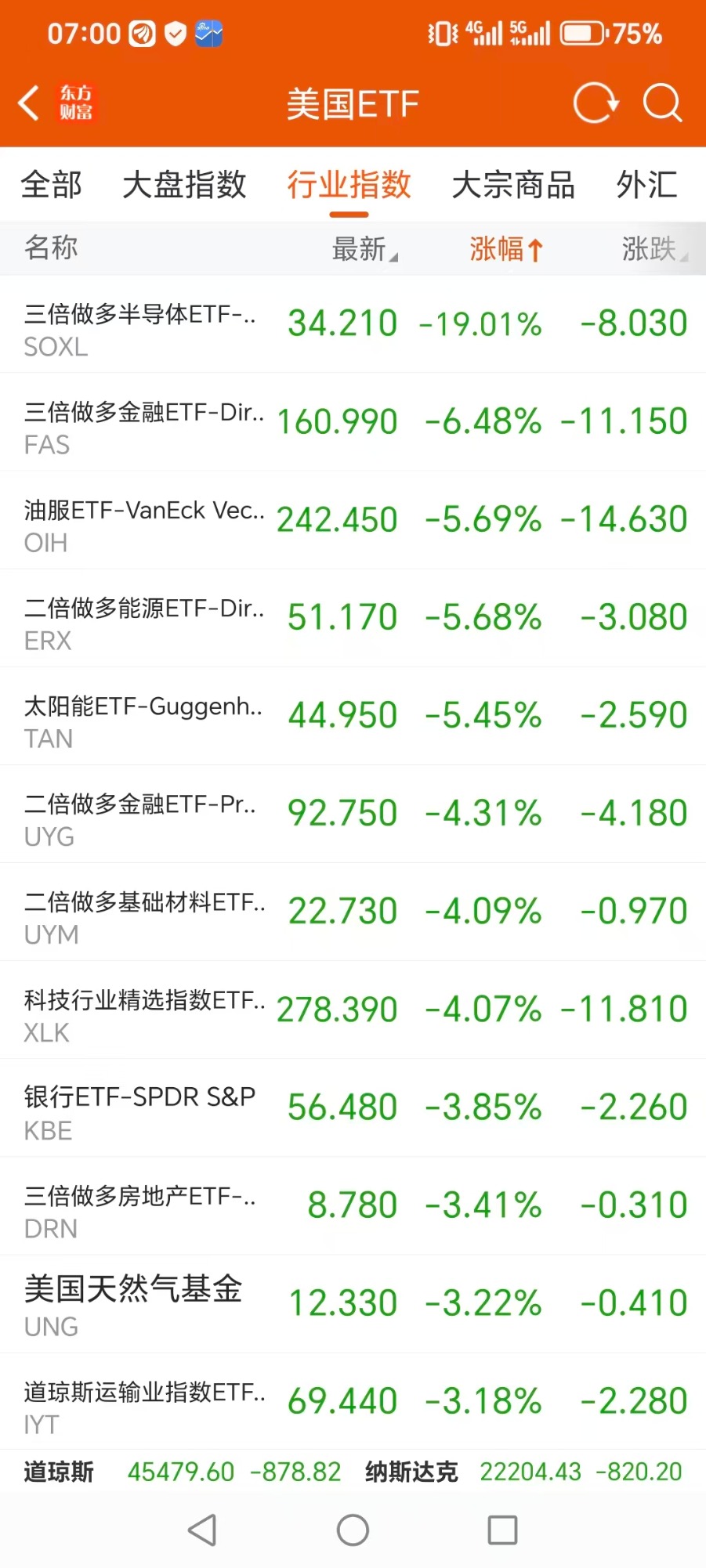706x1568 pixels.
Task: Open the KBE bank ETF row
Action: pos(353,1107)
